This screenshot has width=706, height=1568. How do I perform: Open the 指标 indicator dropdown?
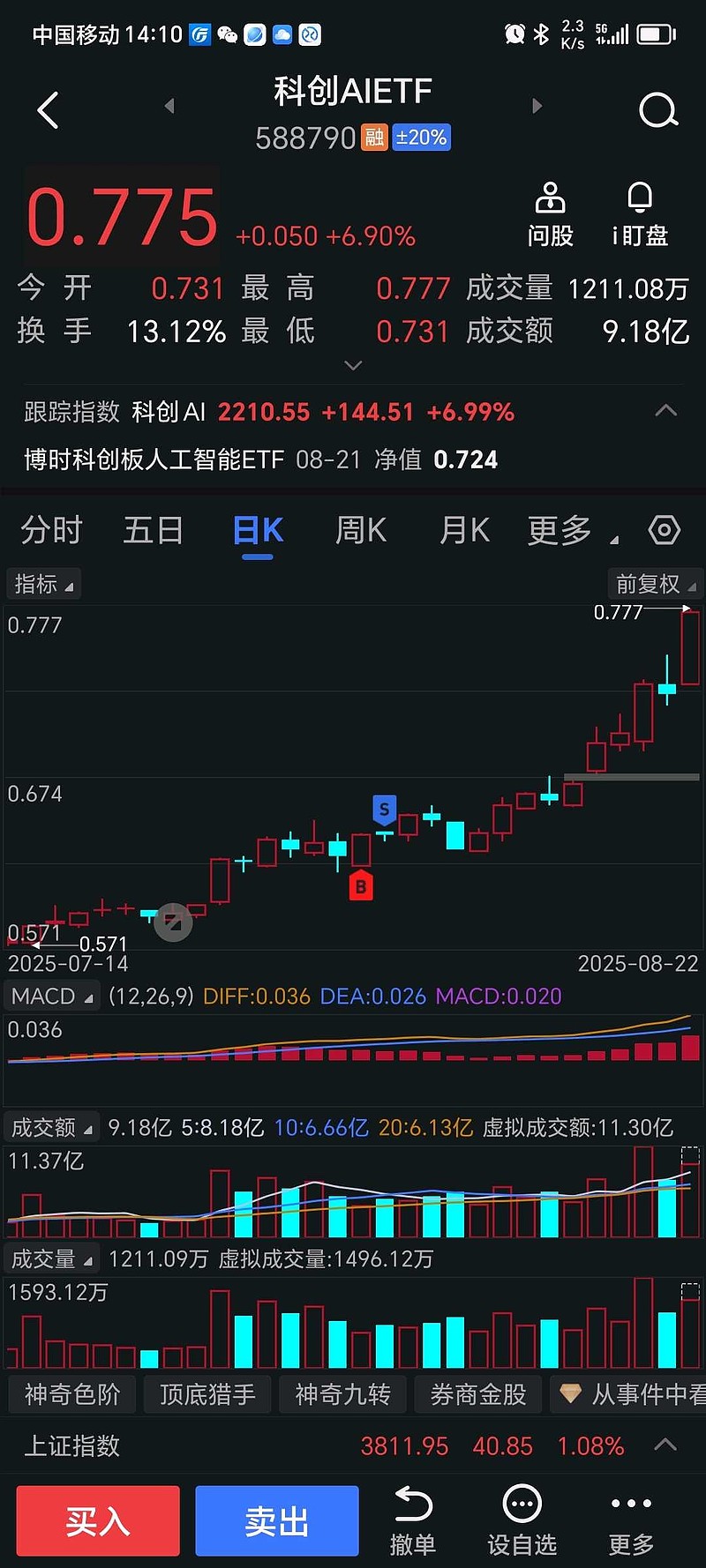[x=43, y=584]
